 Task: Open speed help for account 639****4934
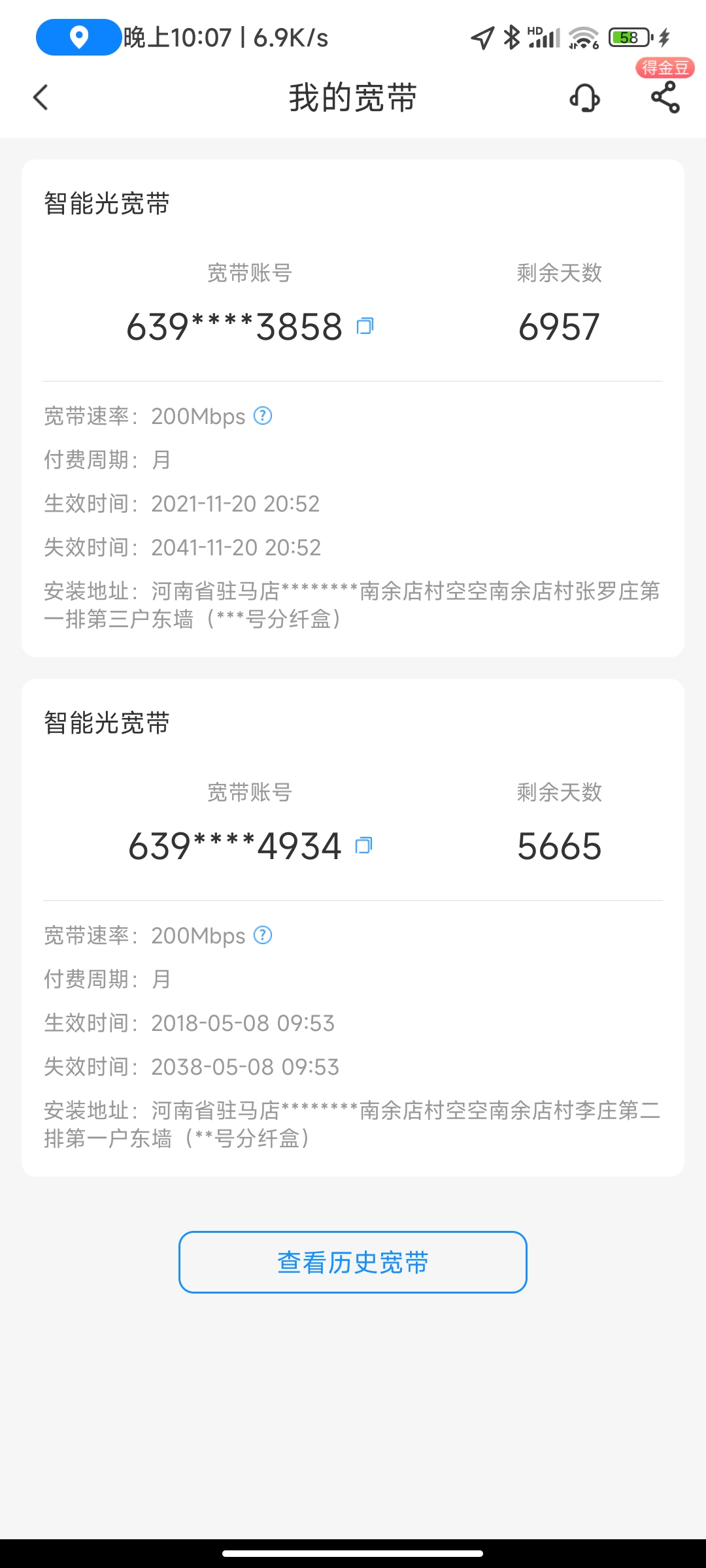tap(263, 935)
